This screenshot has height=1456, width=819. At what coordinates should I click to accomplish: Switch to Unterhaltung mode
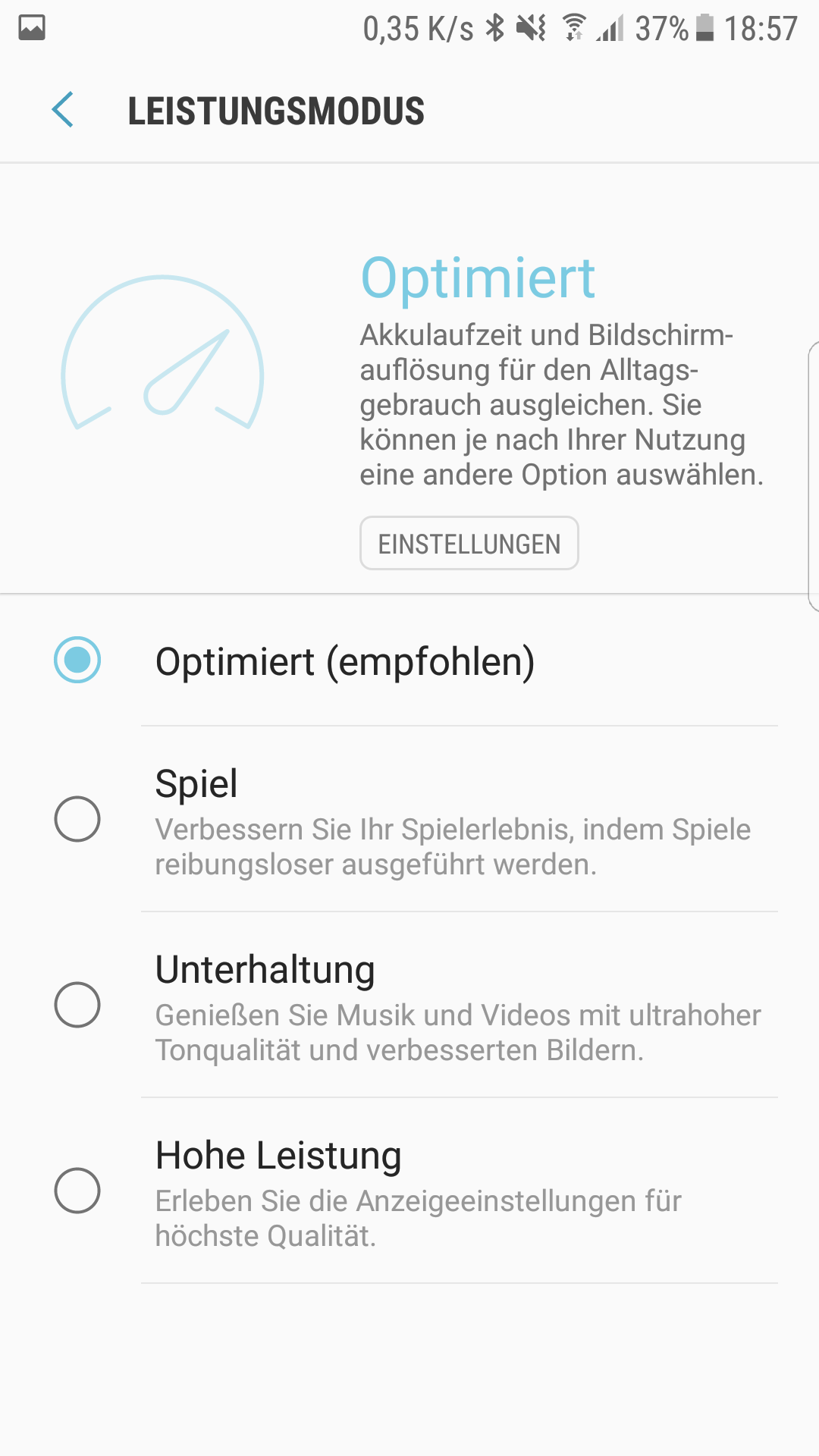77,1005
